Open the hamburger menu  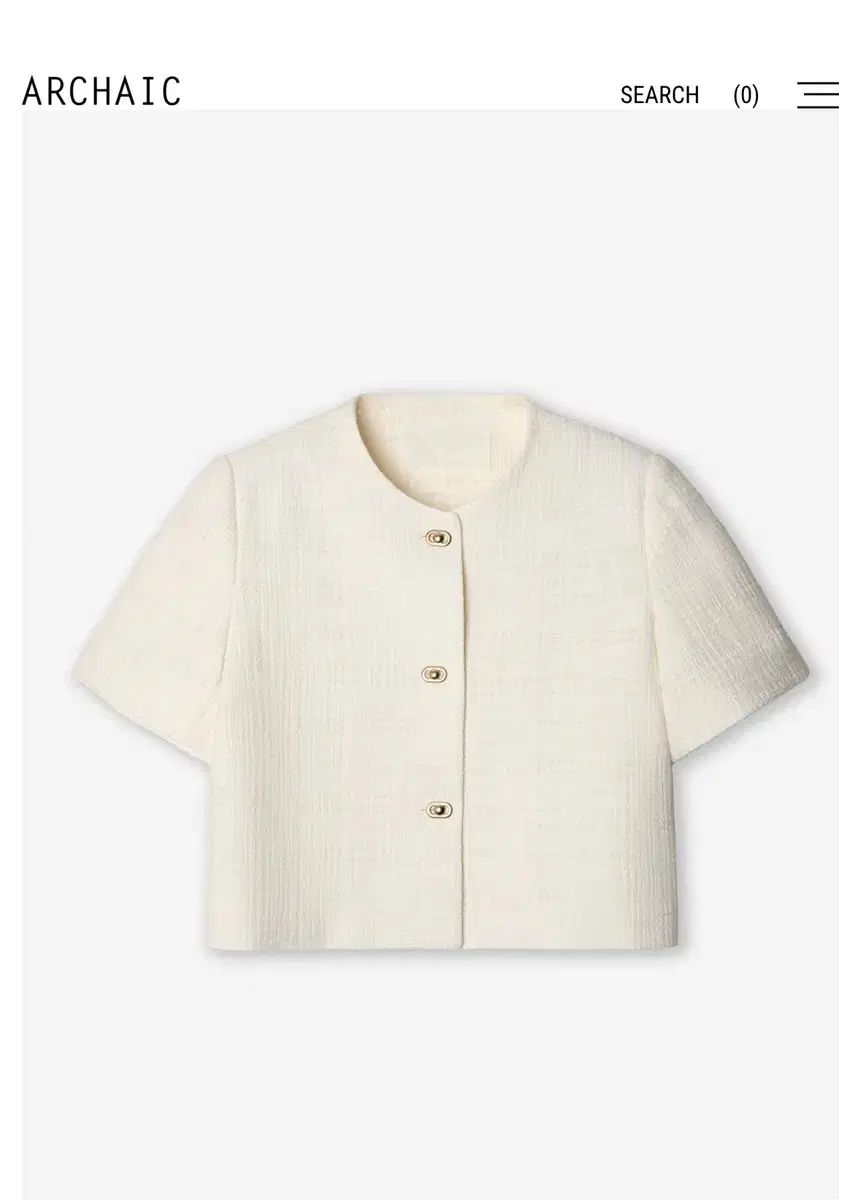pos(817,95)
